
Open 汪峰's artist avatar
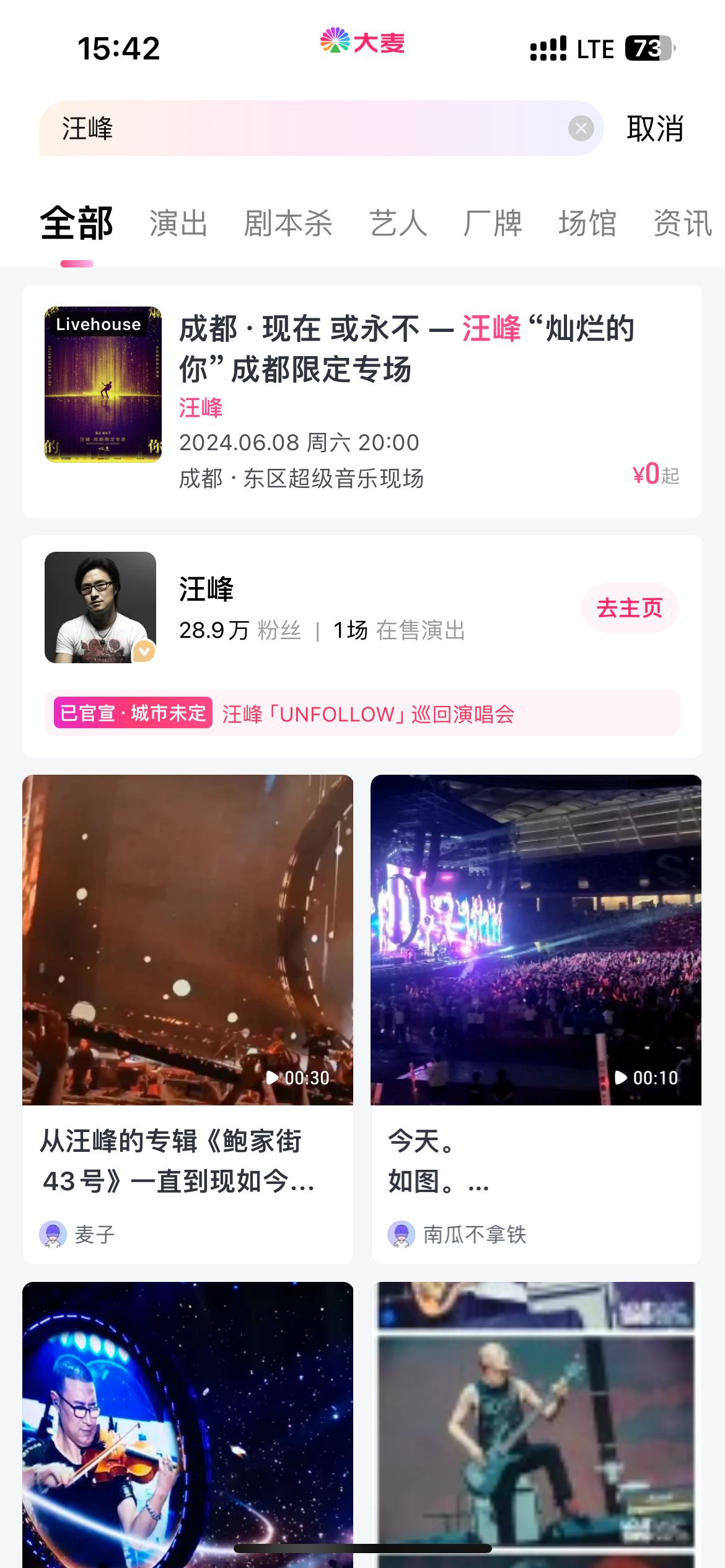coord(100,608)
